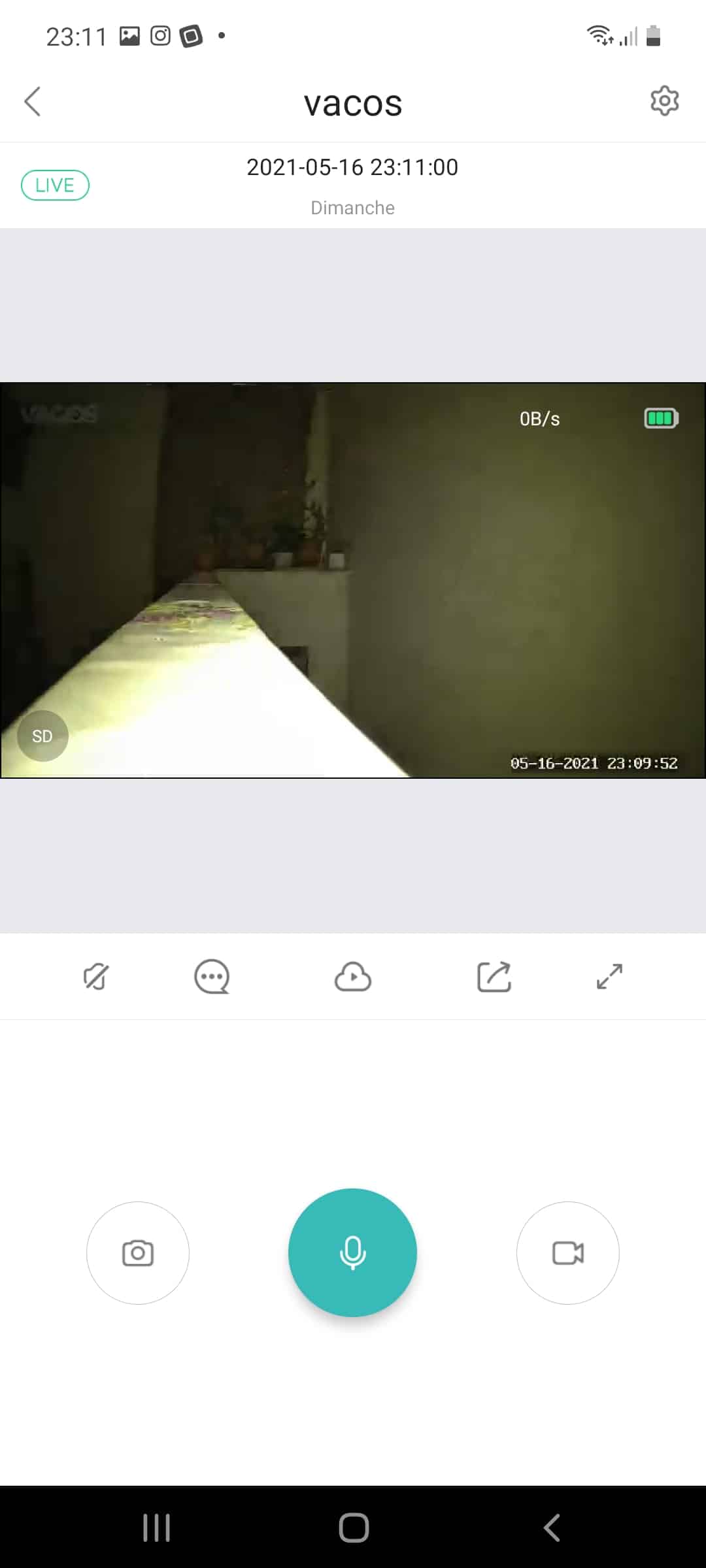Go to the system home screen

(354, 1527)
